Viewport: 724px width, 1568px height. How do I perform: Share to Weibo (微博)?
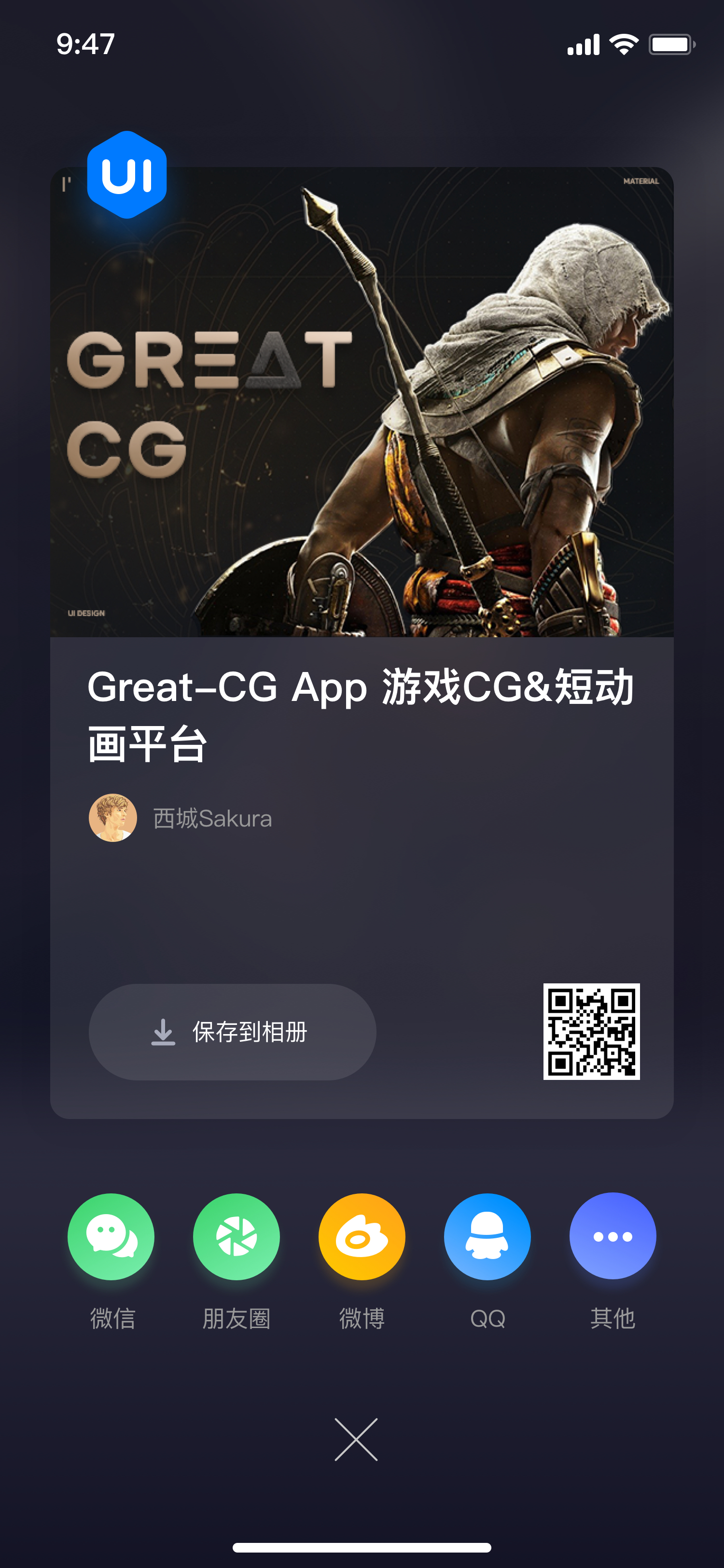(x=362, y=1236)
